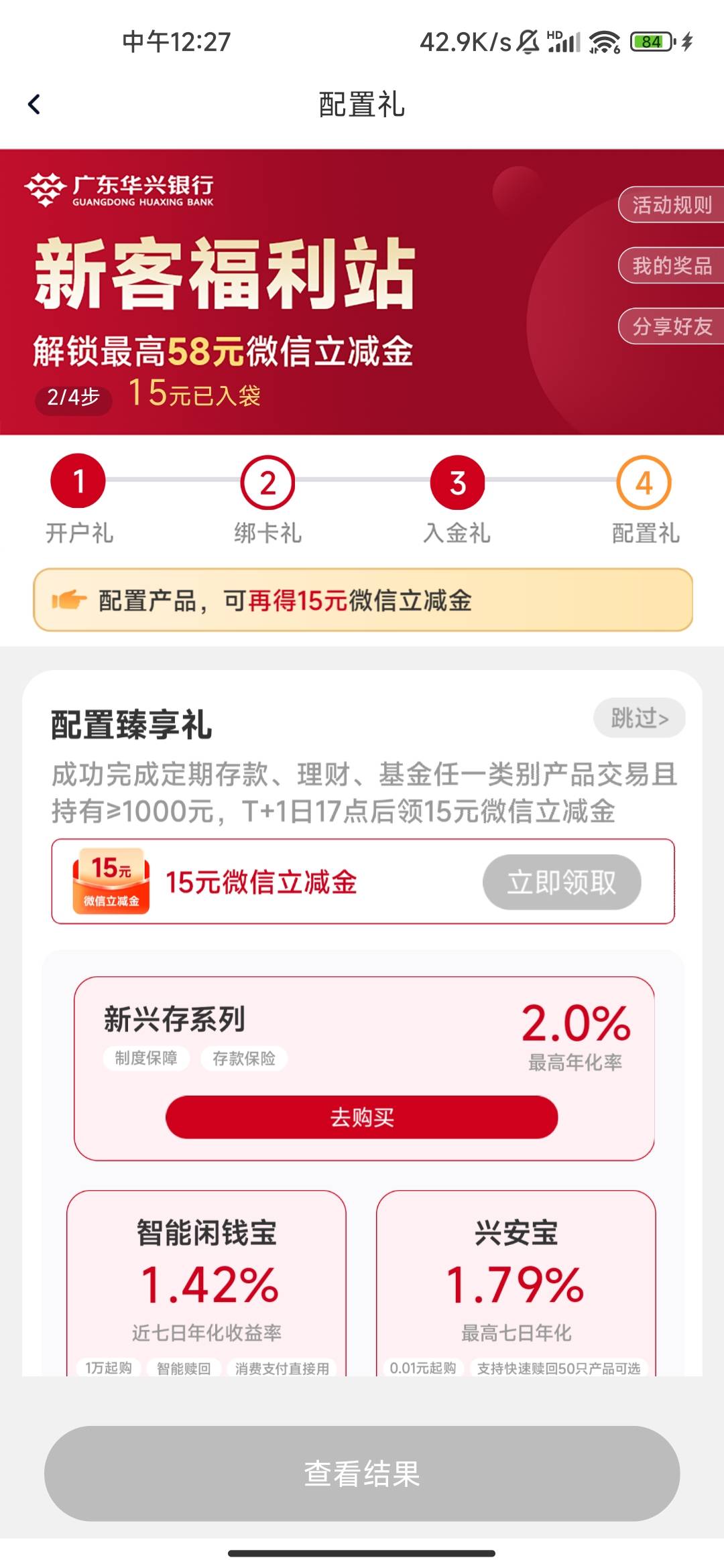Go back using the top-left arrow
The image size is (724, 1568).
point(34,104)
